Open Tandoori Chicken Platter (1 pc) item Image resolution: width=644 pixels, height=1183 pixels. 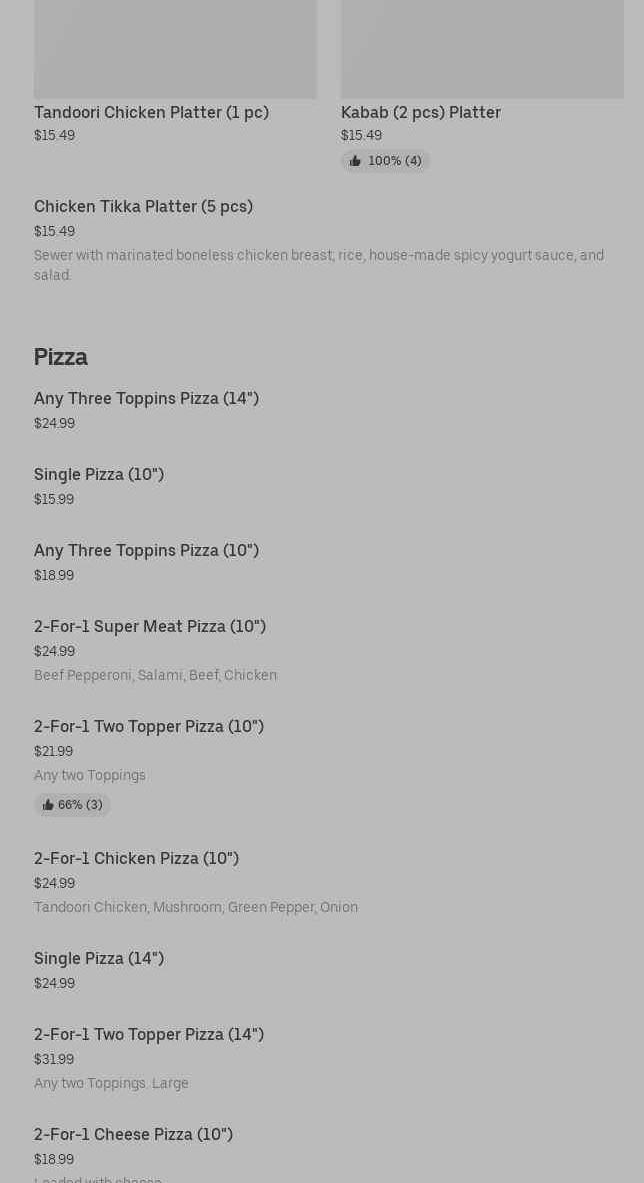[151, 112]
